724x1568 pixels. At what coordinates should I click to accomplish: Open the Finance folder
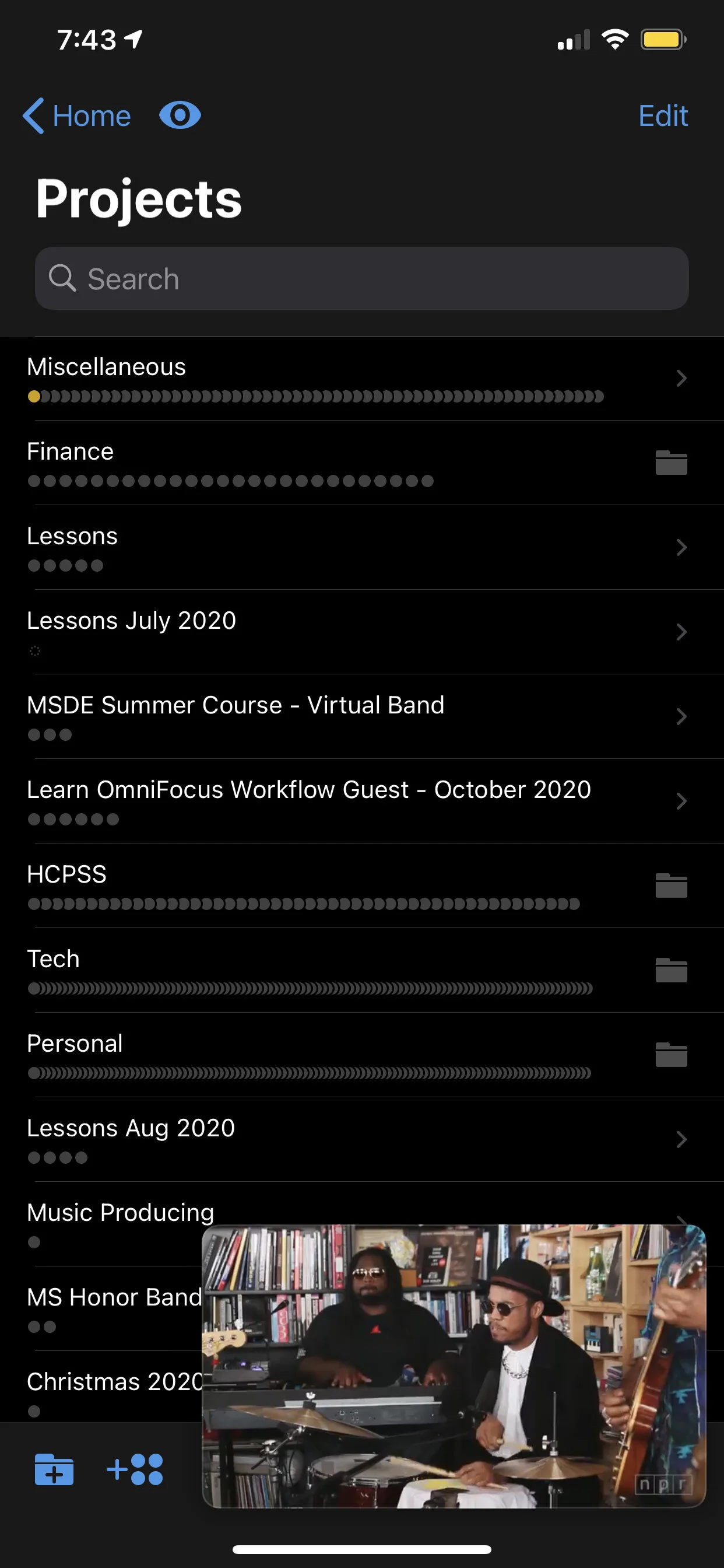tap(362, 463)
